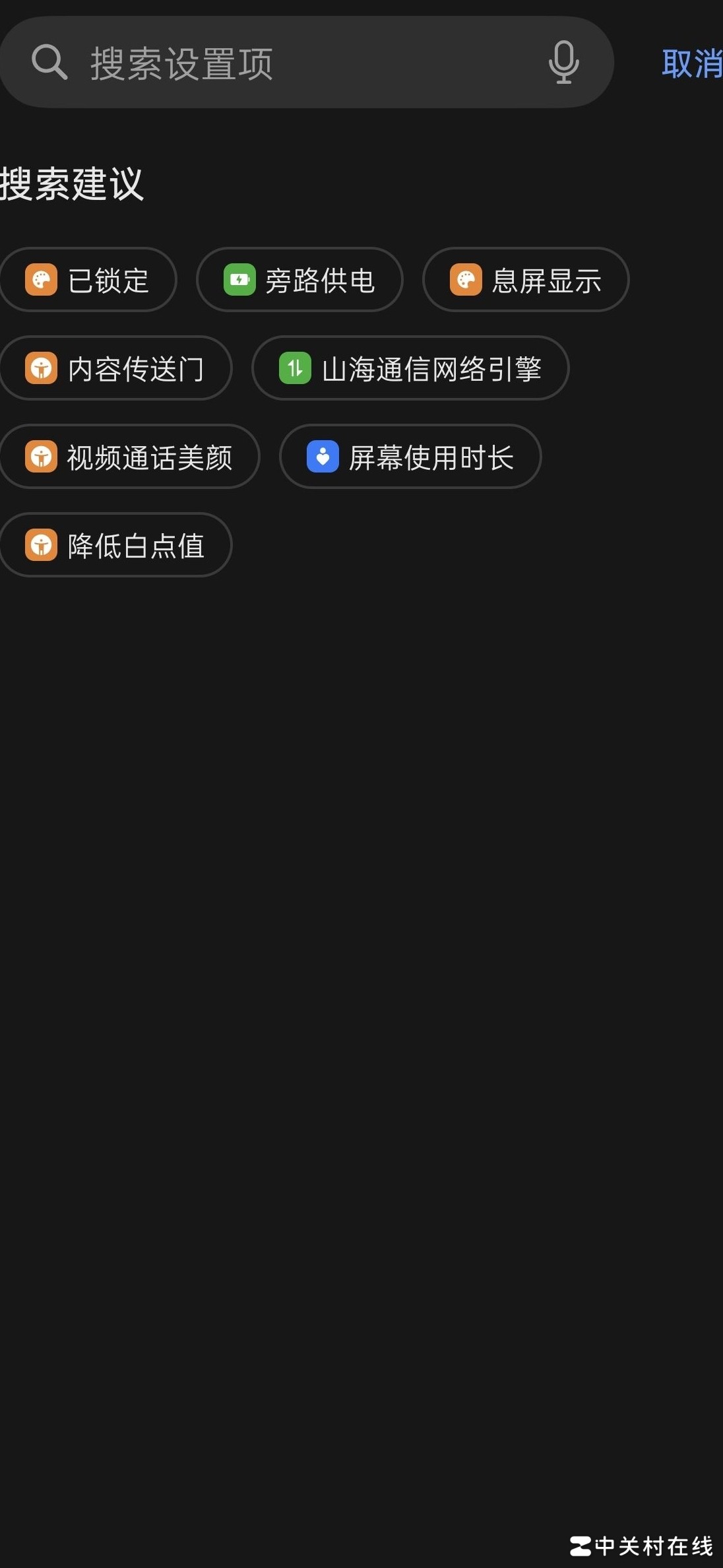Choose the 息屏显示 suggestion chip
The height and width of the screenshot is (1568, 723).
(x=526, y=280)
